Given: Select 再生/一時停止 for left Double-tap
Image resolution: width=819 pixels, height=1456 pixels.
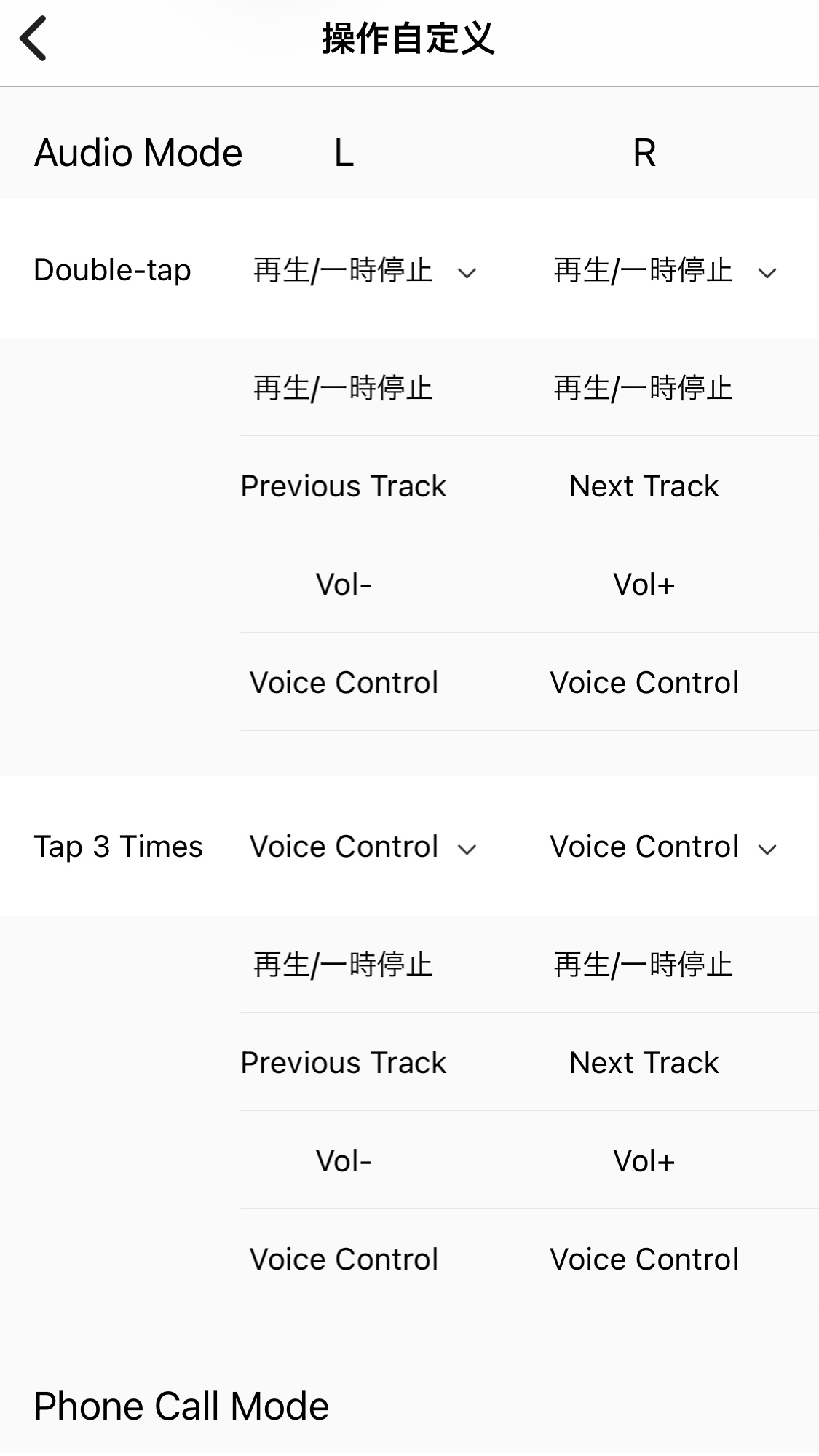Looking at the screenshot, I should click(344, 388).
